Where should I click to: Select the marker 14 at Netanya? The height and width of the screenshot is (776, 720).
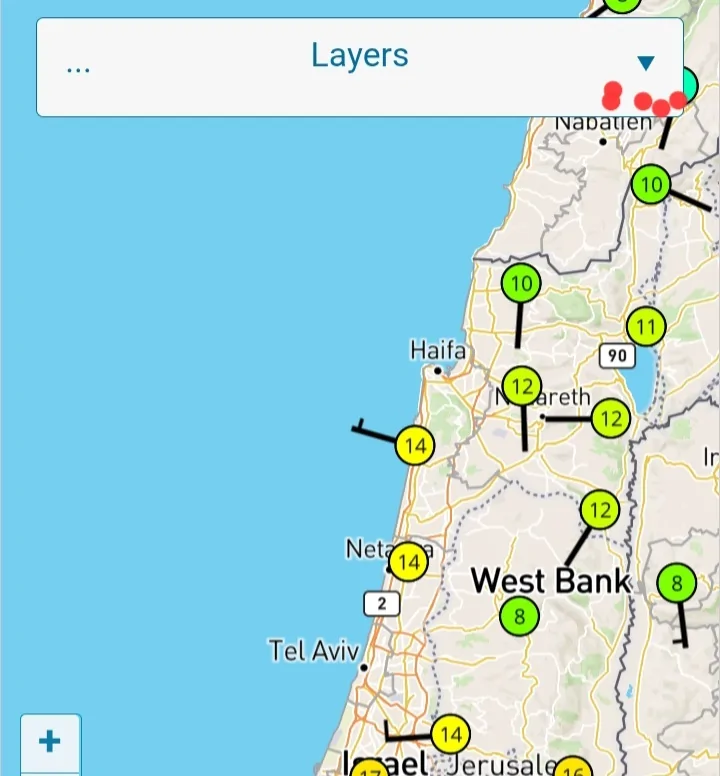[408, 563]
